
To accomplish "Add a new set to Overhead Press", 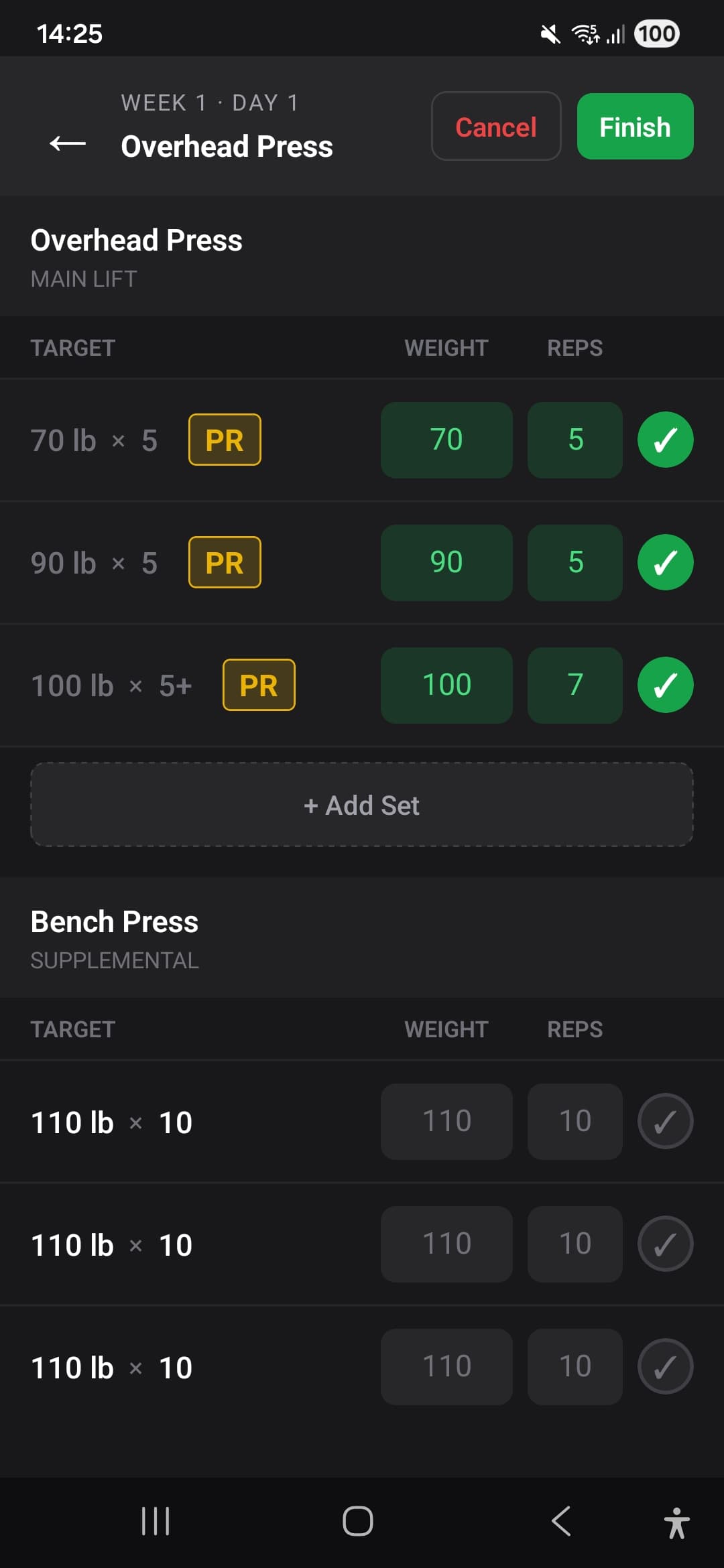I will point(361,804).
